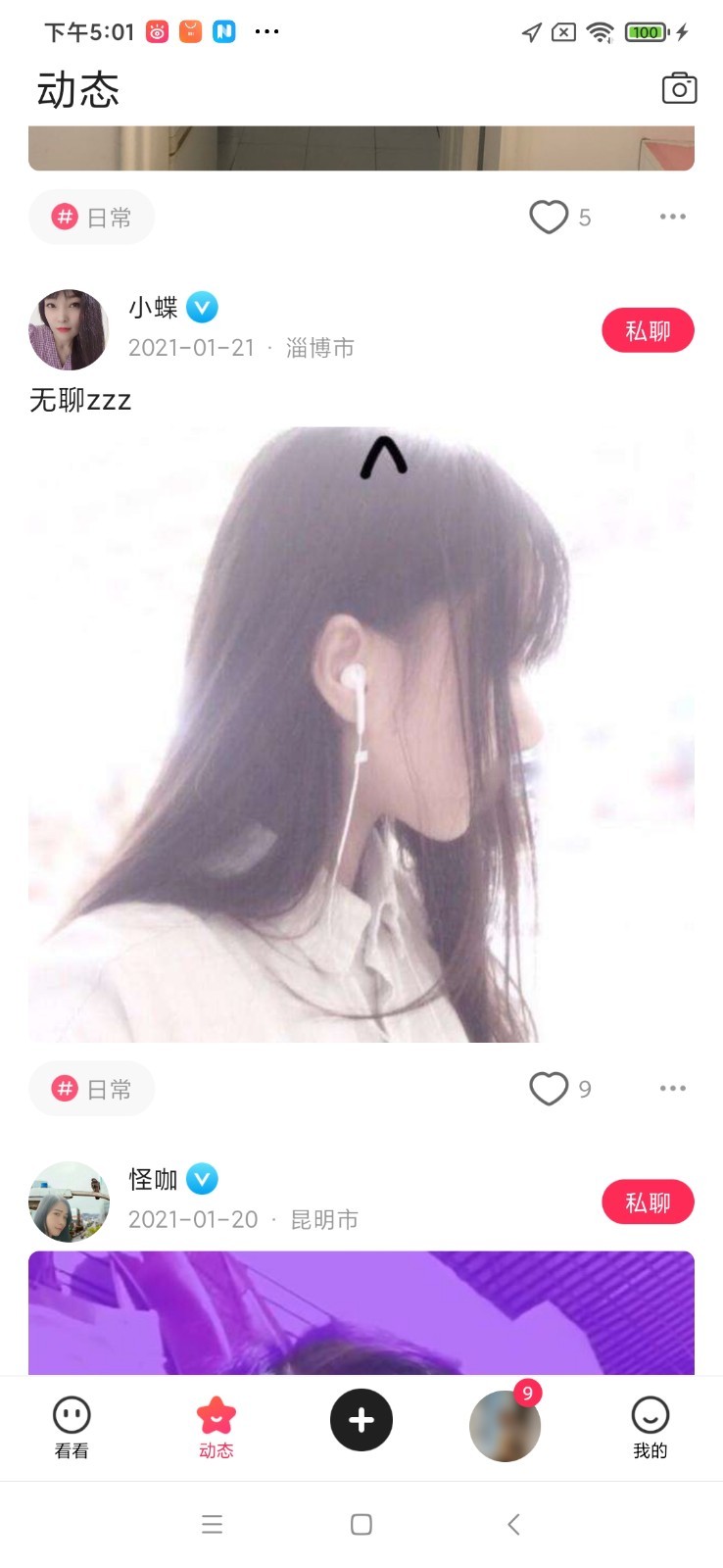
Task: Open 小蝶's profile avatar
Action: click(69, 330)
